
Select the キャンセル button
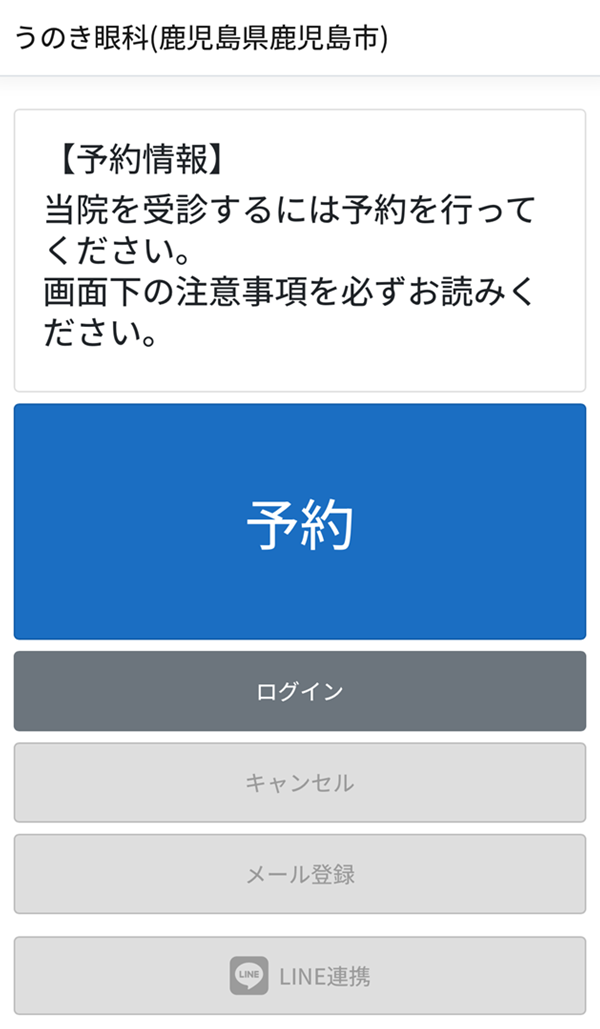click(300, 782)
